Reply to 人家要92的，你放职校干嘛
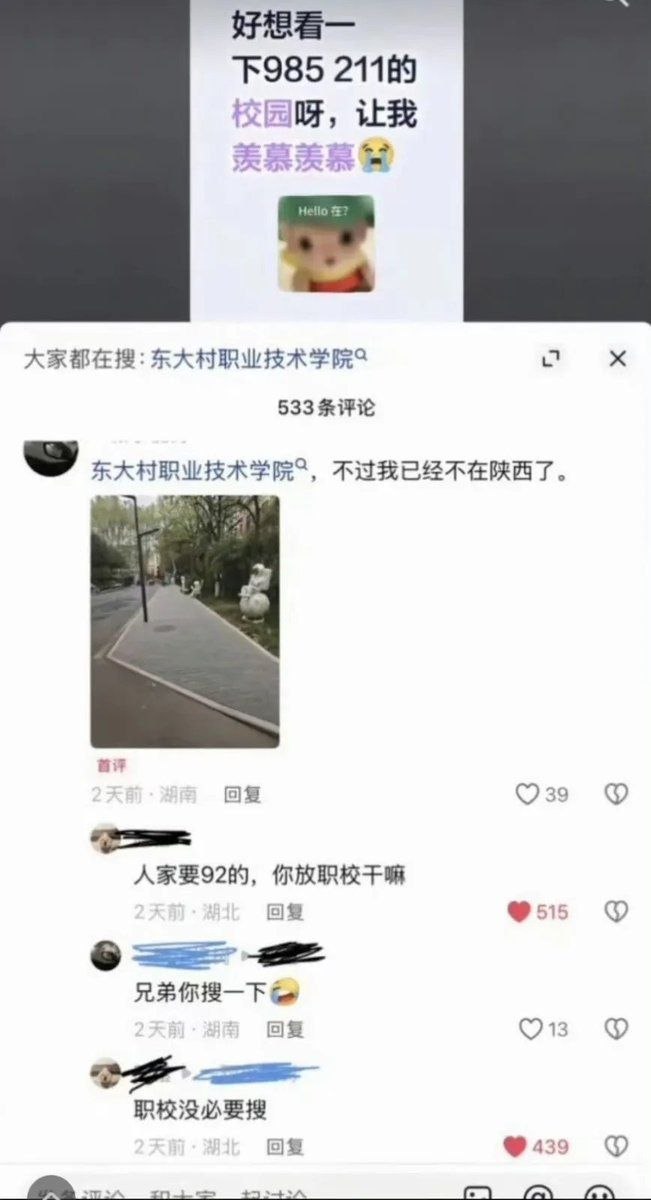 (285, 912)
